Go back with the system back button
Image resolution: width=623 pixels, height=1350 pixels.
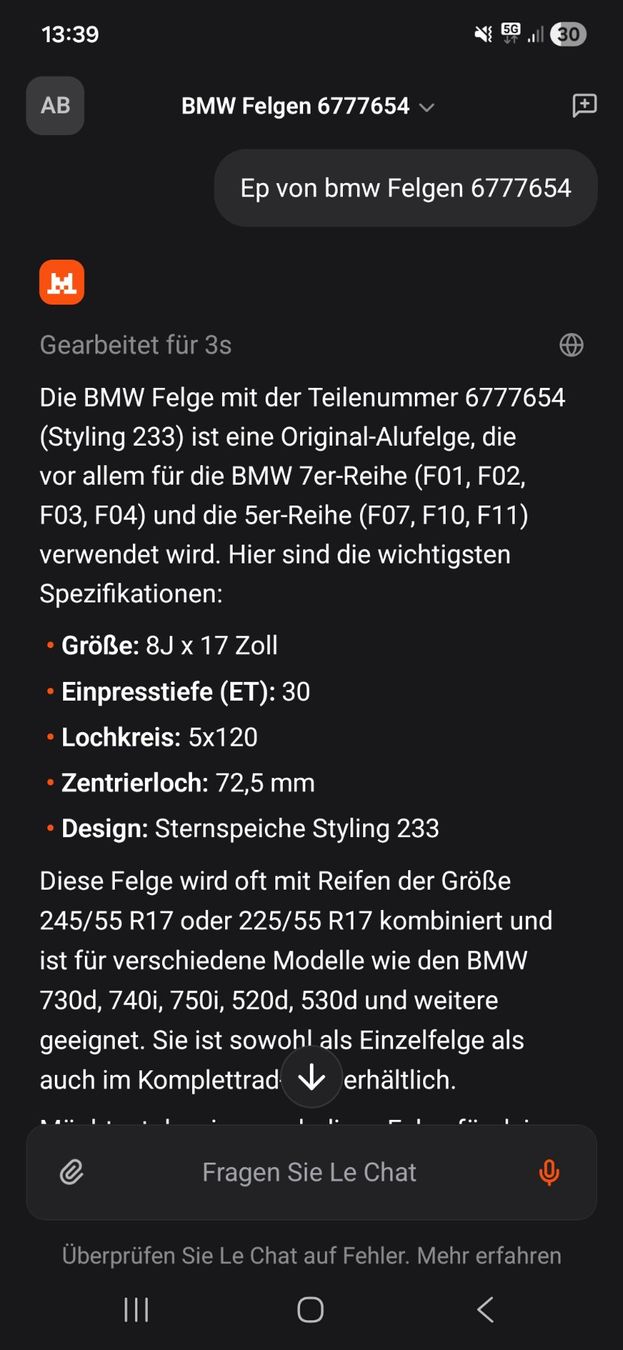click(x=485, y=1309)
